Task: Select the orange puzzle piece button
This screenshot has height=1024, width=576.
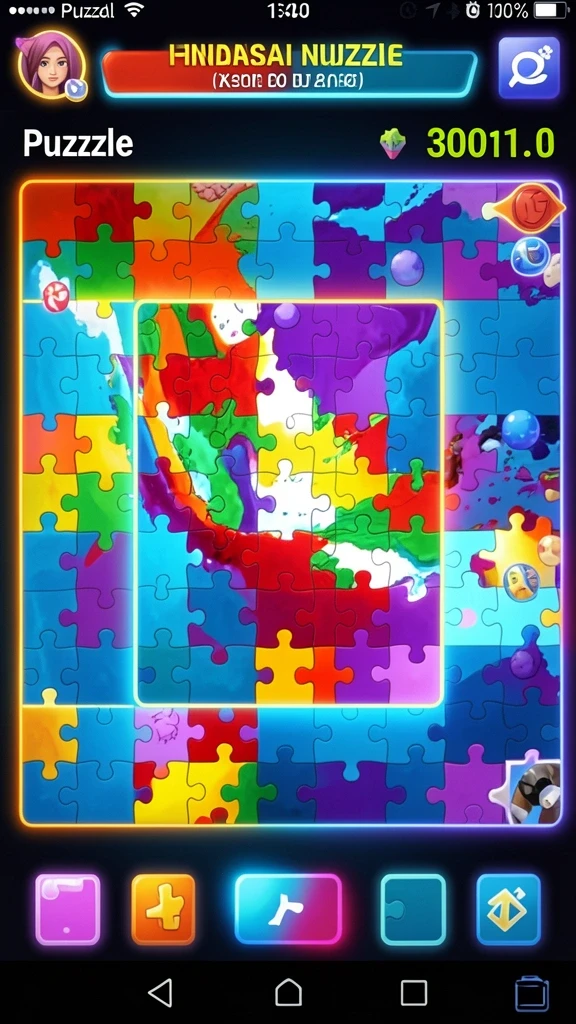Action: coord(163,909)
